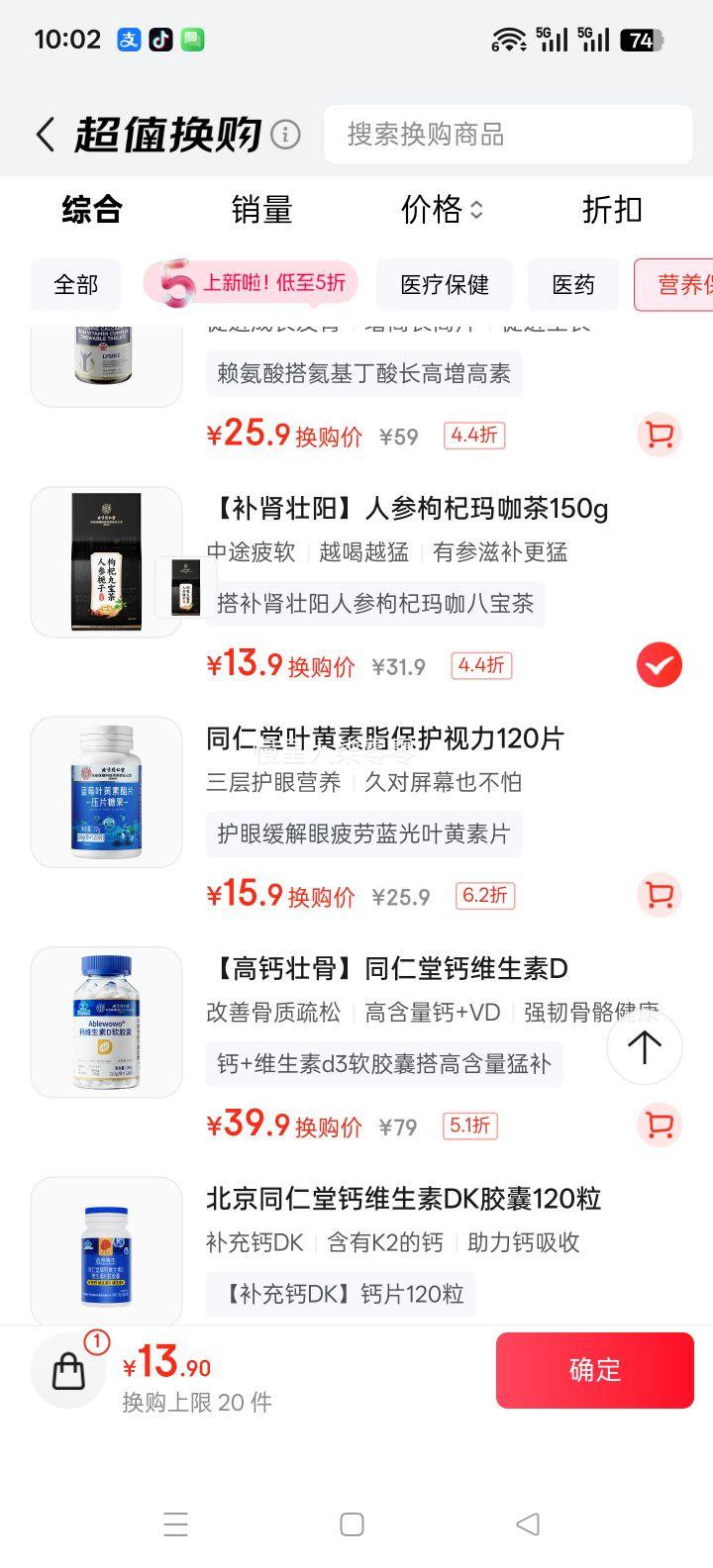Confirm selection with 确定 button
The height and width of the screenshot is (1568, 713).
point(594,1370)
